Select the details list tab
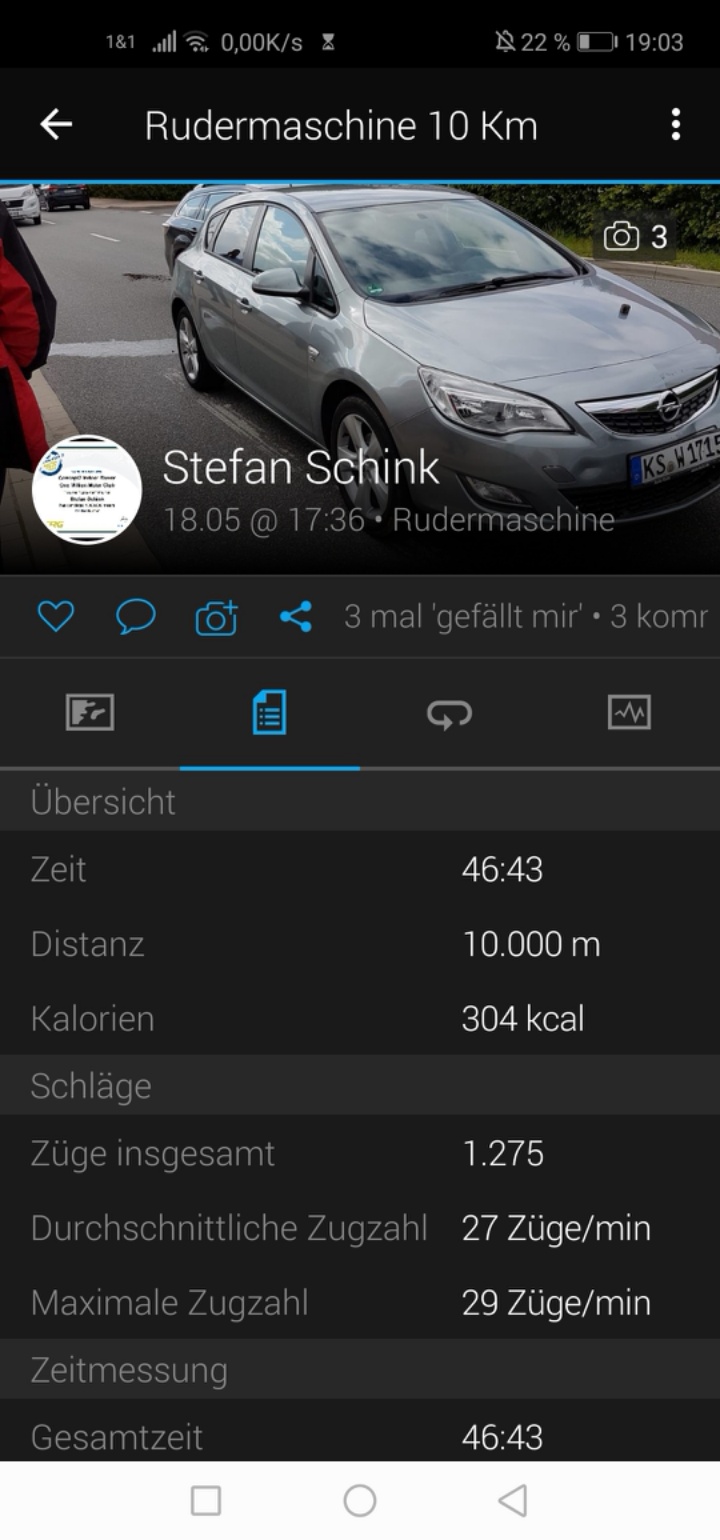The height and width of the screenshot is (1540, 720). tap(269, 713)
